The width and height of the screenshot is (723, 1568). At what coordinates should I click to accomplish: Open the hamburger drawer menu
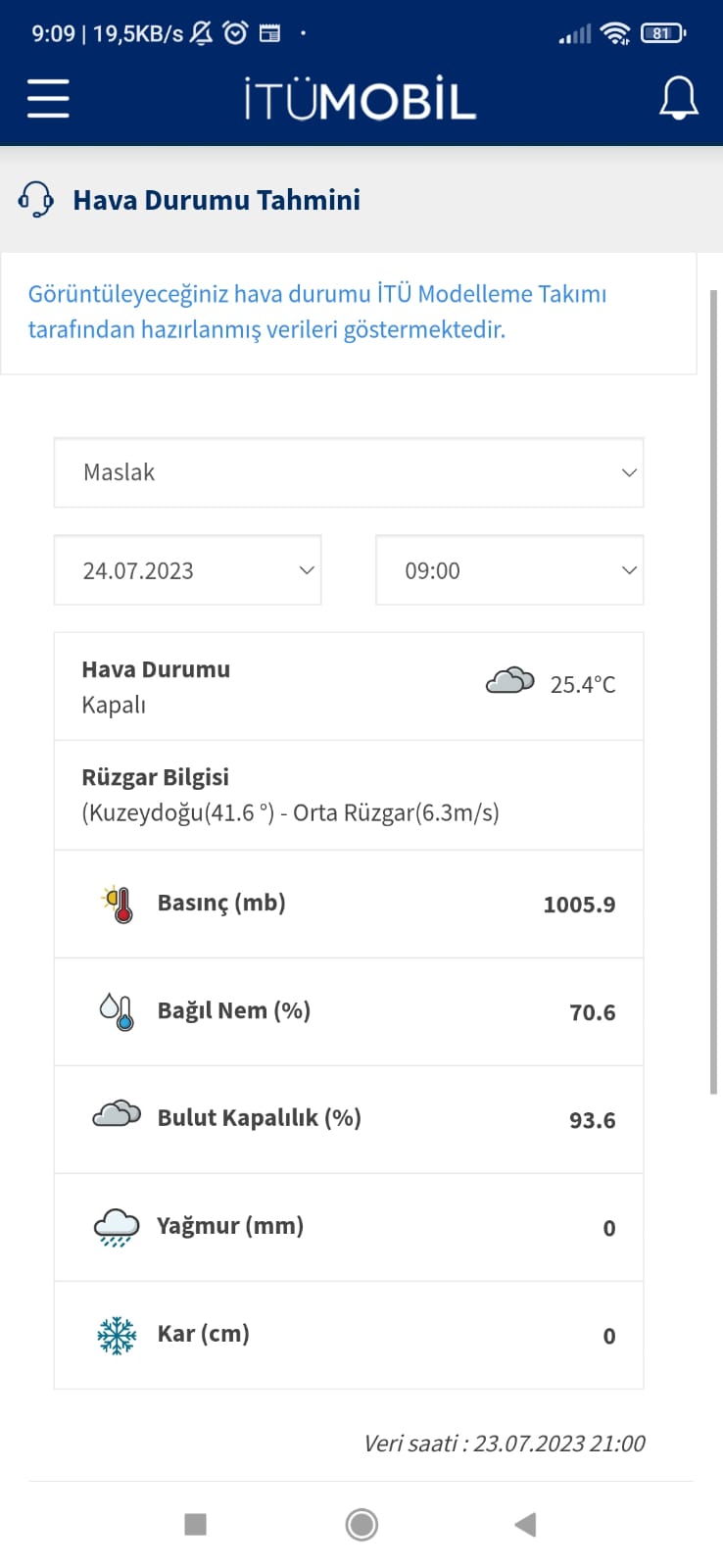pyautogui.click(x=48, y=99)
